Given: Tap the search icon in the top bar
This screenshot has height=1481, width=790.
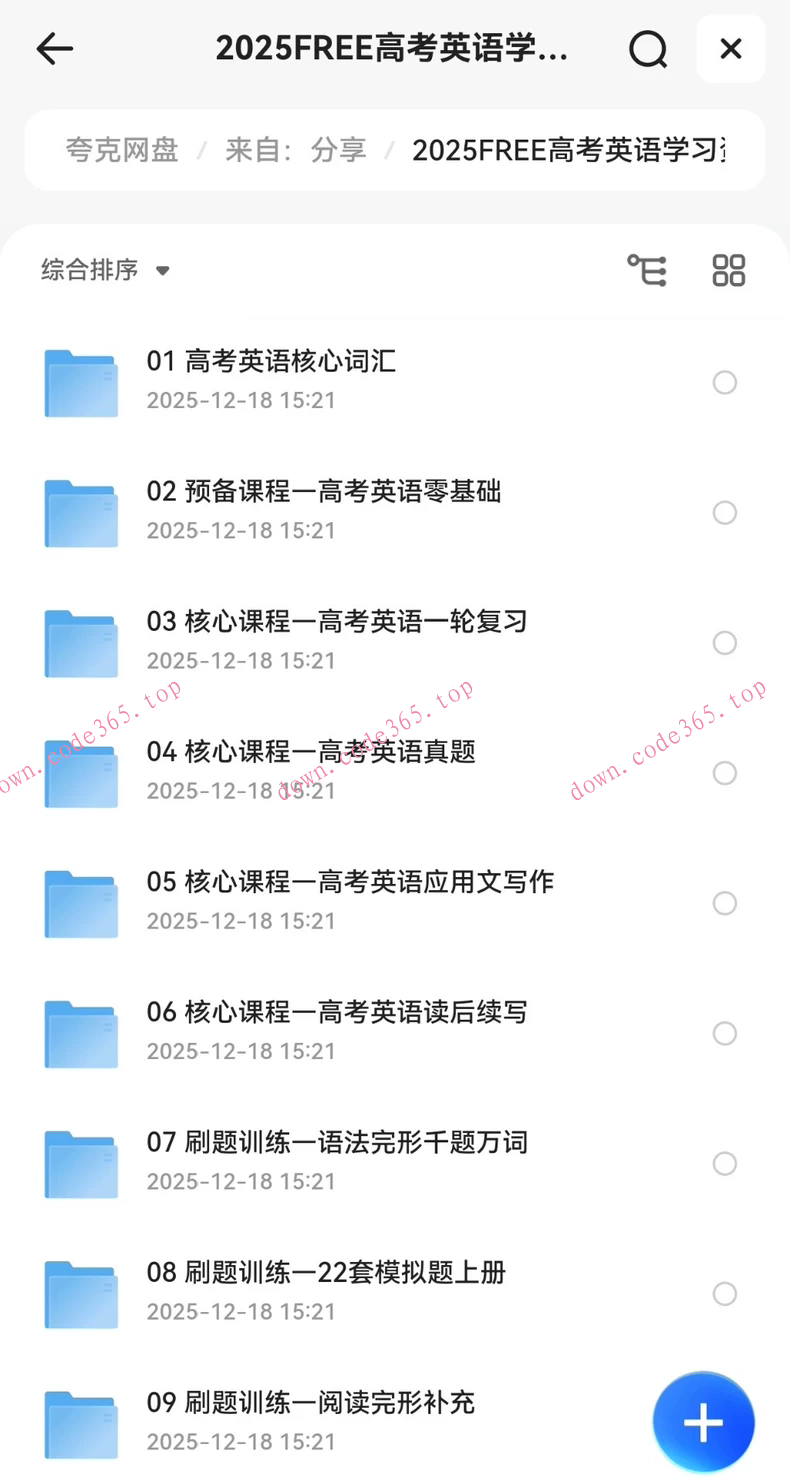Looking at the screenshot, I should pyautogui.click(x=648, y=48).
